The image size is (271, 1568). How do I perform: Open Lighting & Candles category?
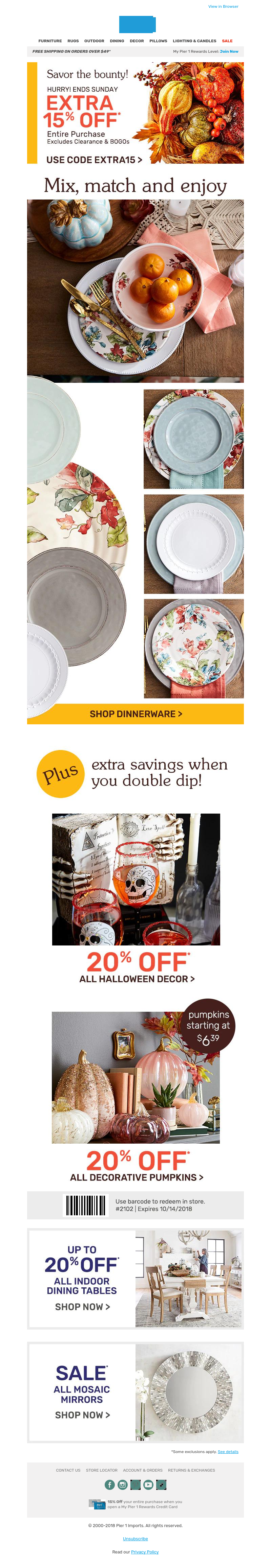coord(194,41)
